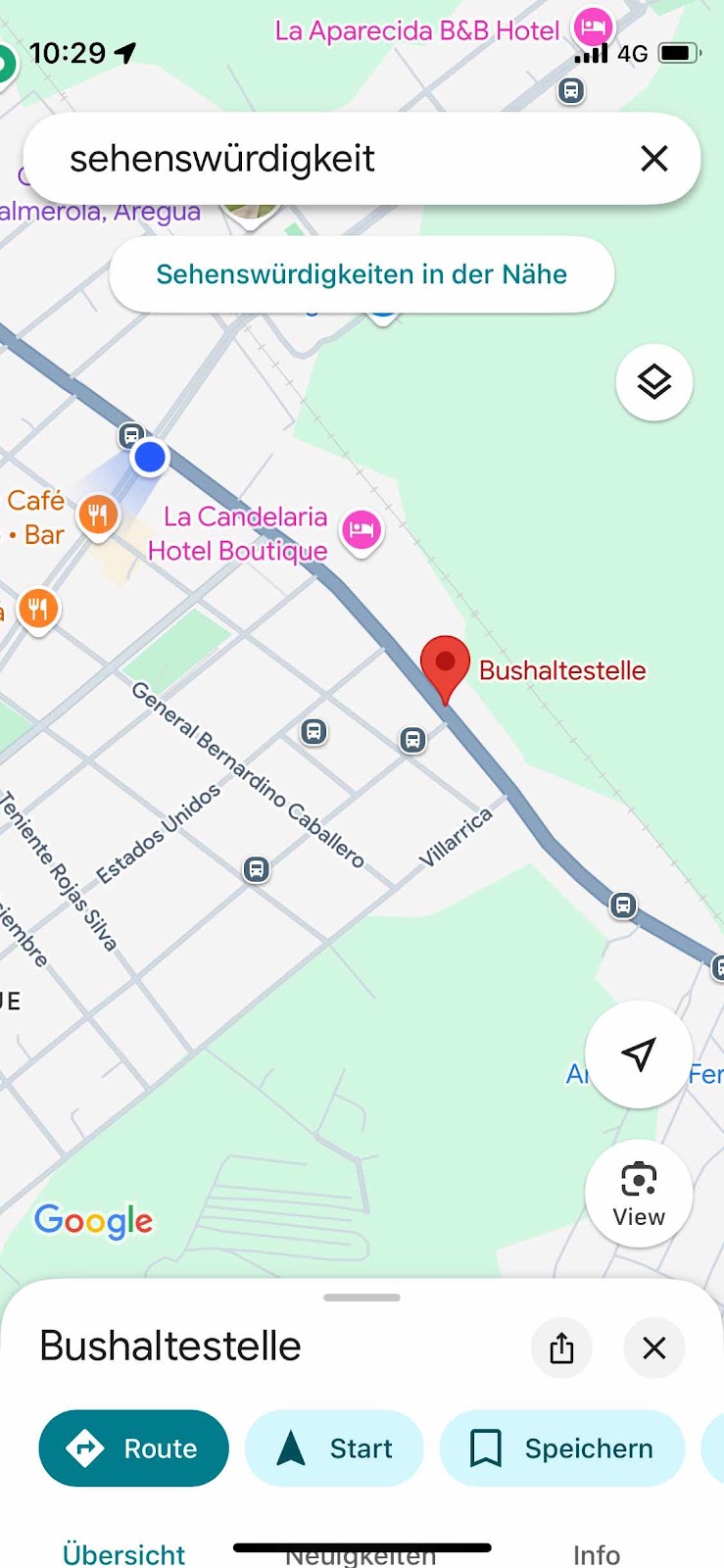Search Sehenswürdigkeiten in der Nähe
This screenshot has height=1568, width=724.
[362, 274]
